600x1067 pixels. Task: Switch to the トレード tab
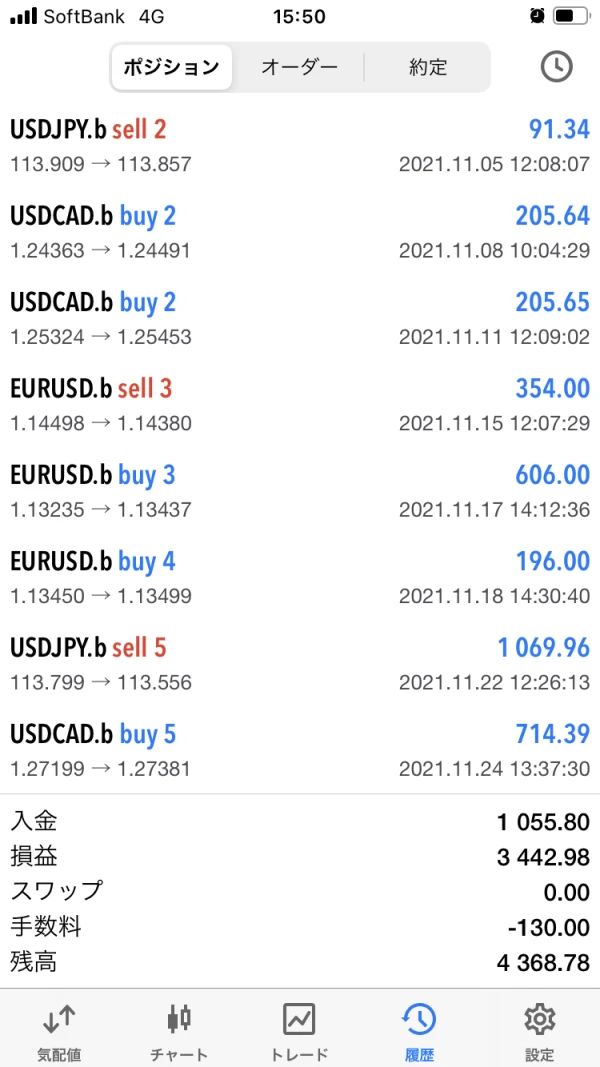pos(299,1032)
